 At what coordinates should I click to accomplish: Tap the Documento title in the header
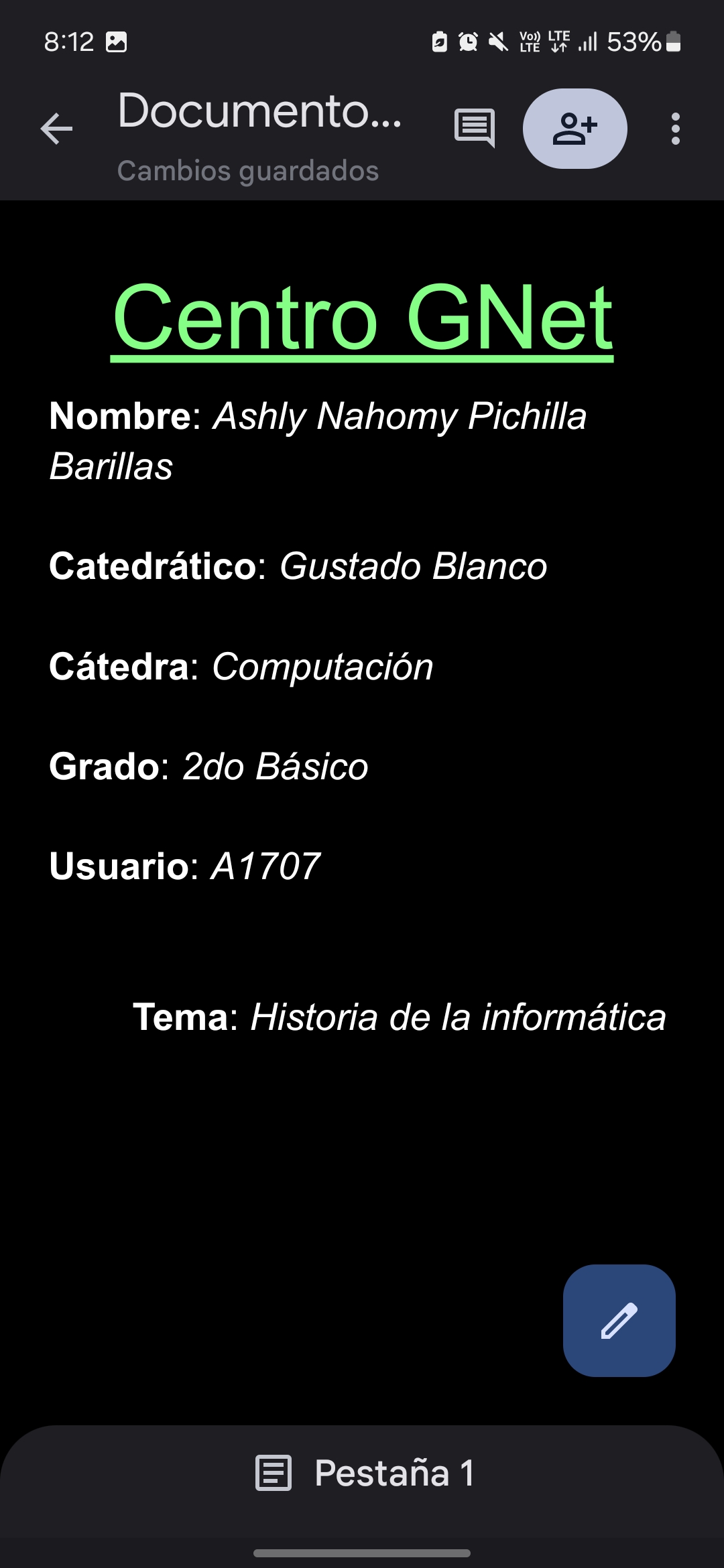pos(260,111)
